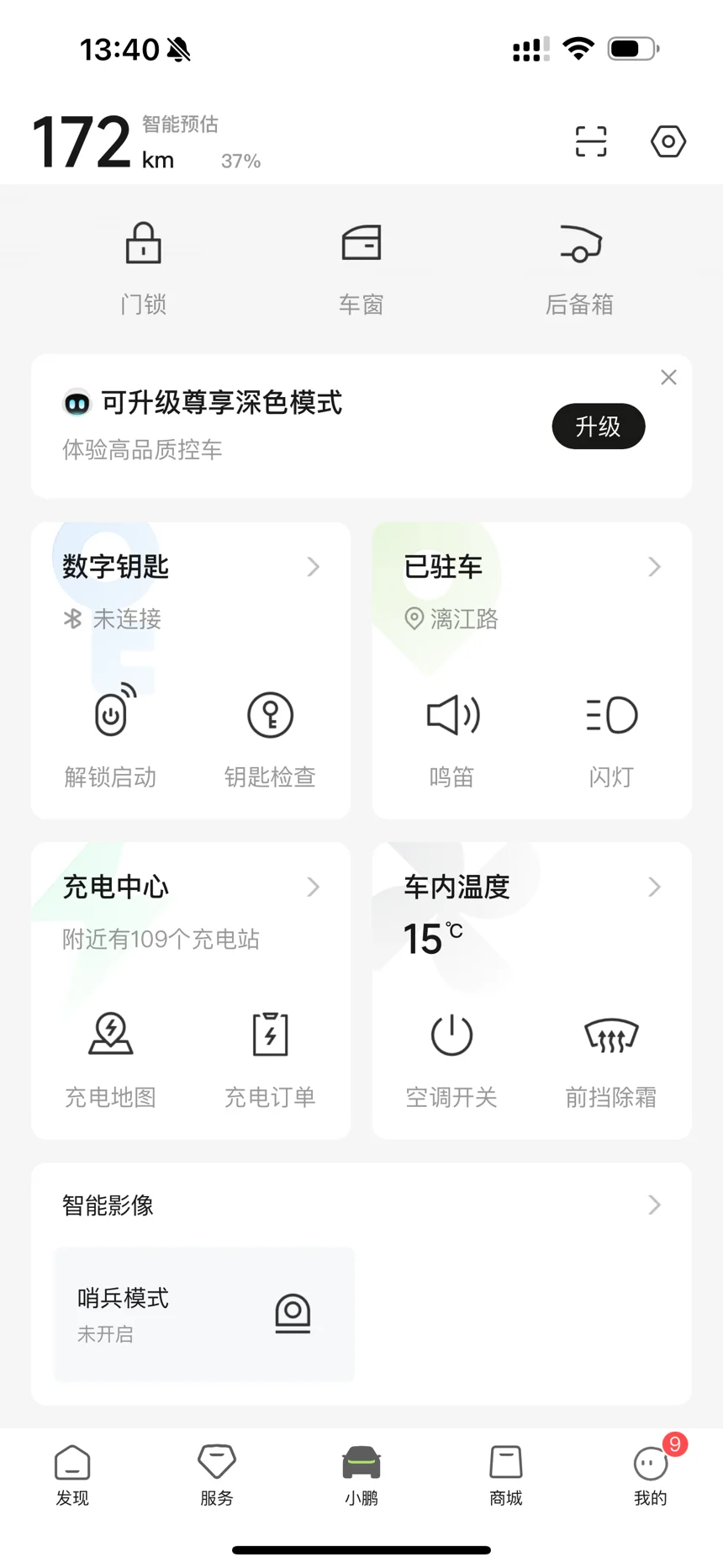The image size is (723, 1568).
Task: Open the 已驻车 parked location card
Action: (x=532, y=567)
